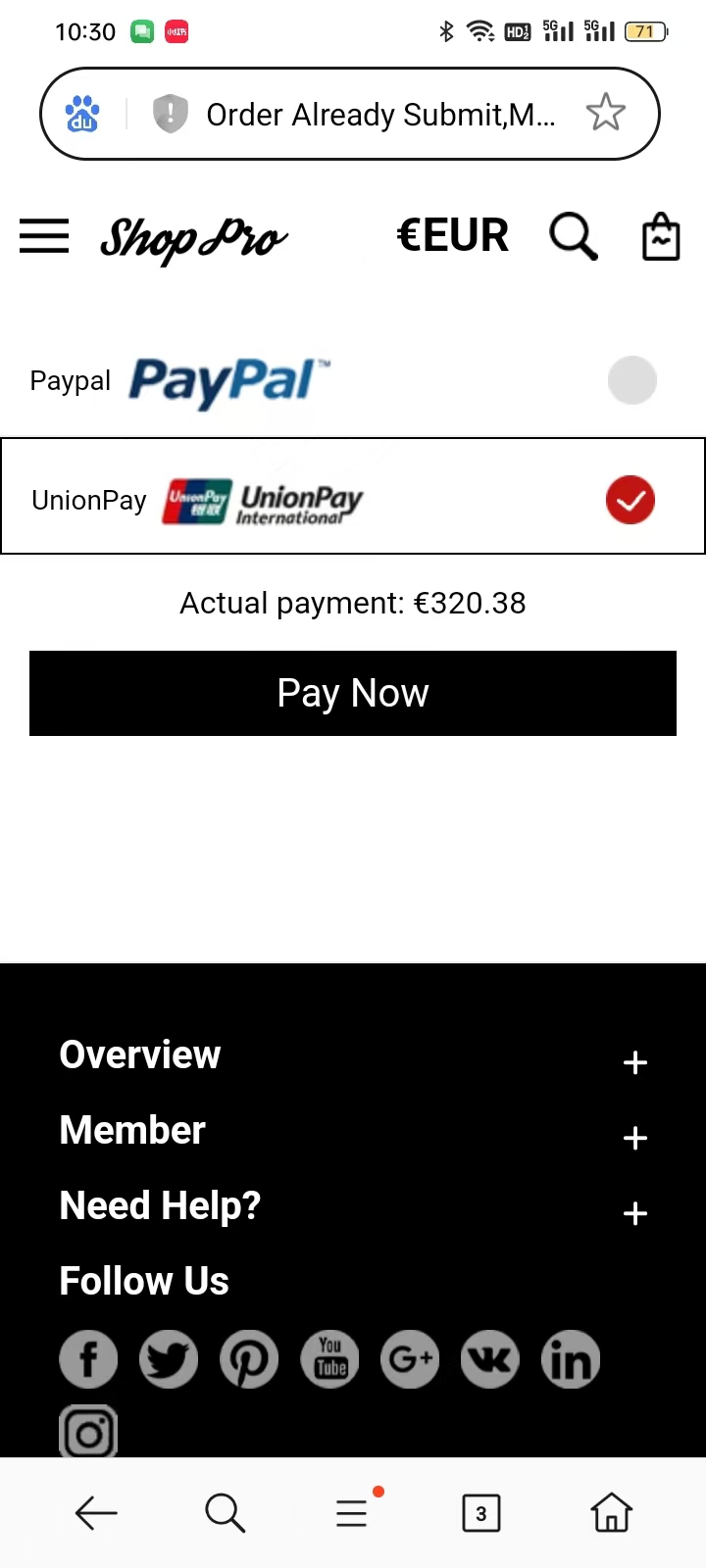Bookmark this page with the star
The image size is (706, 1568).
click(x=605, y=113)
